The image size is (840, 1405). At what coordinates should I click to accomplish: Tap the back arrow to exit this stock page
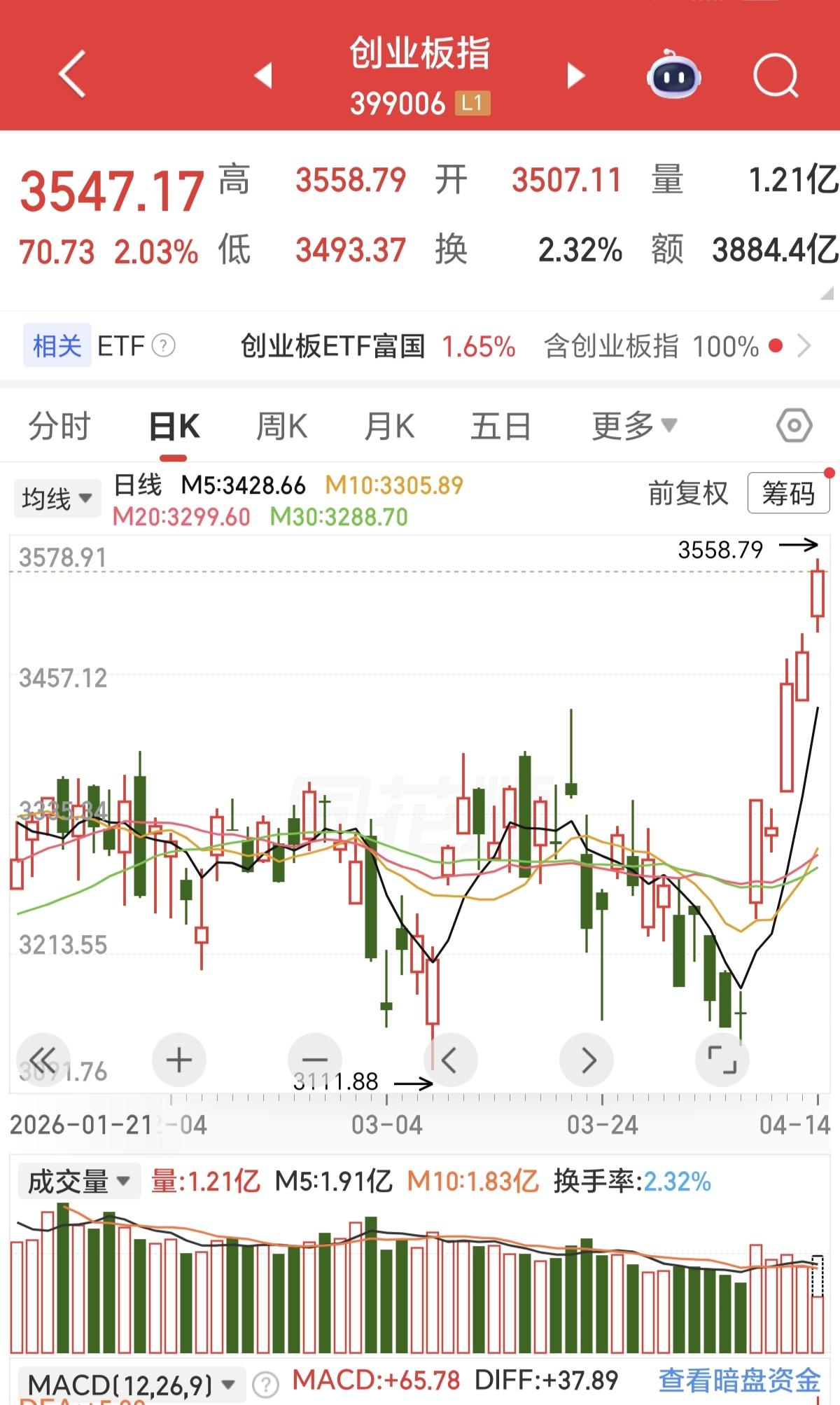[x=72, y=75]
